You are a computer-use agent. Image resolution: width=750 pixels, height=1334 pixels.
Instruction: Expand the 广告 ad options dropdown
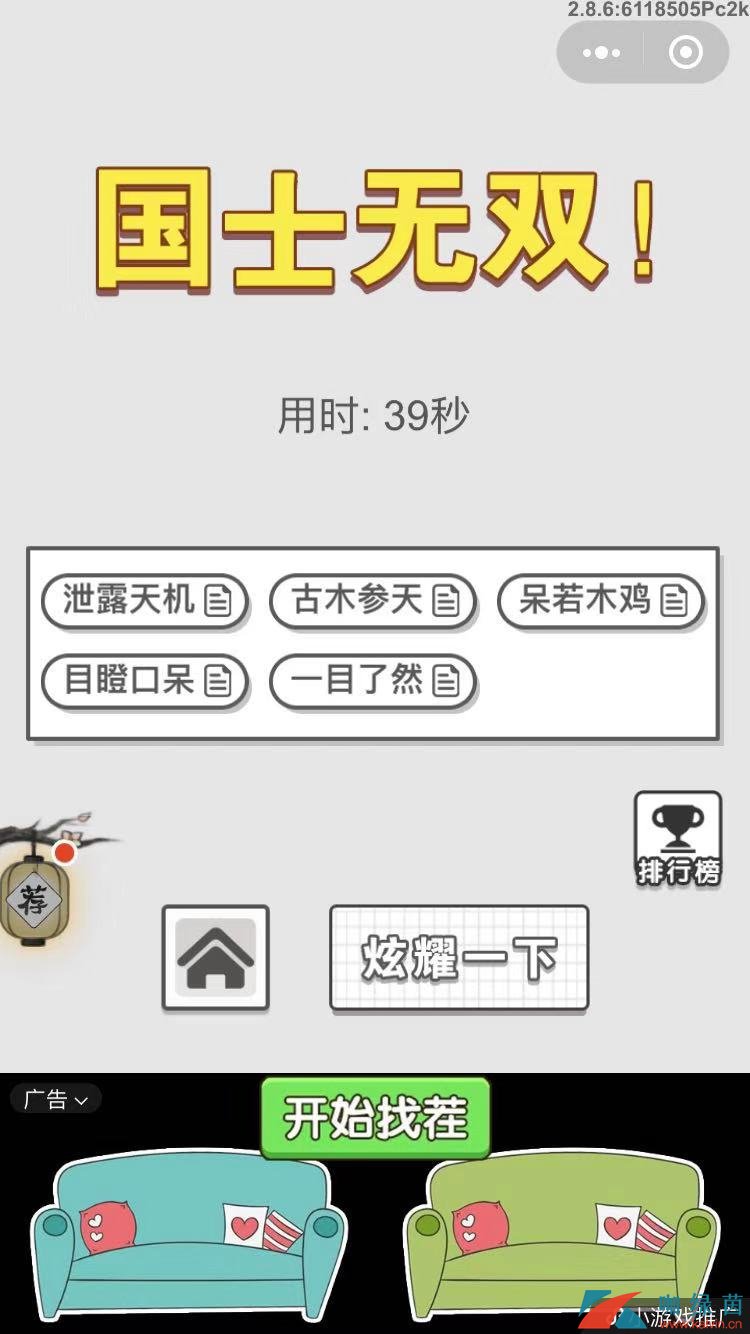pyautogui.click(x=56, y=1099)
